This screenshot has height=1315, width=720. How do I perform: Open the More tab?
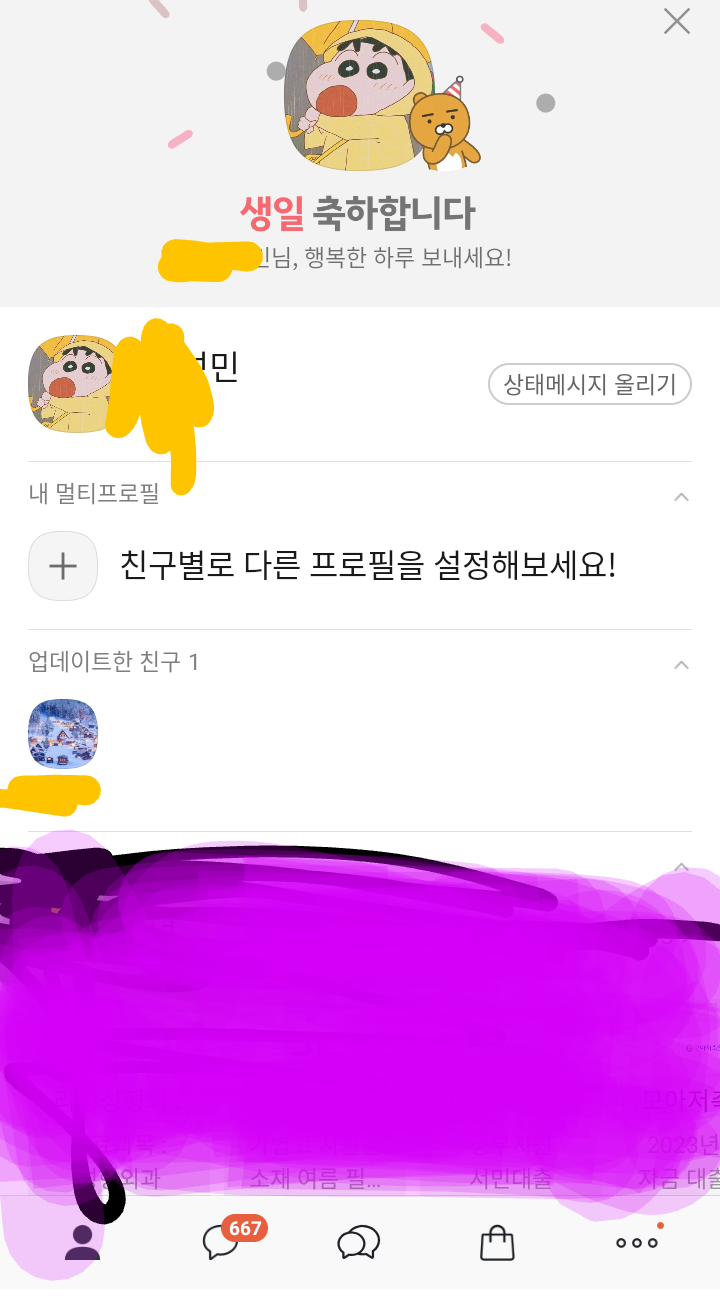[x=637, y=1242]
